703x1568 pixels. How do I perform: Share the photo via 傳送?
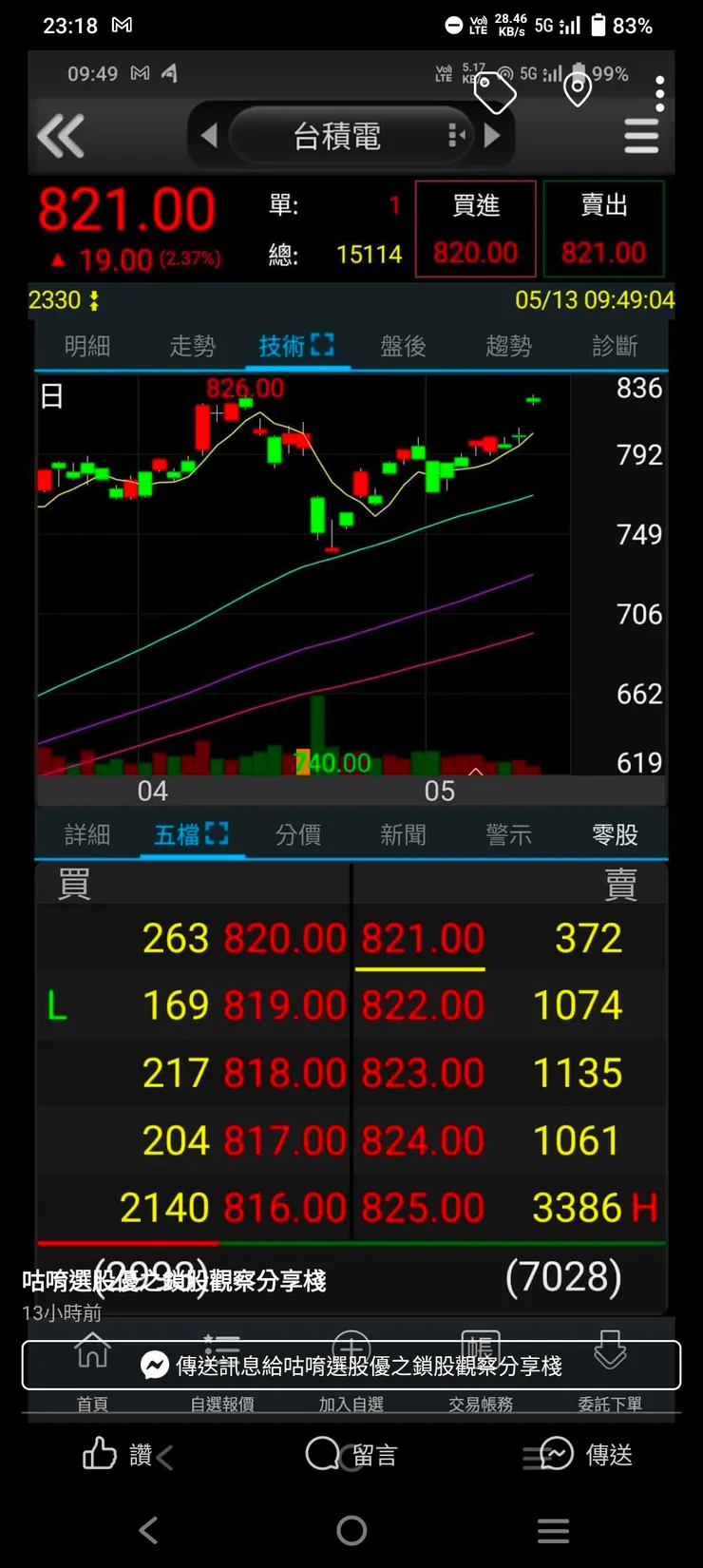coord(585,1454)
